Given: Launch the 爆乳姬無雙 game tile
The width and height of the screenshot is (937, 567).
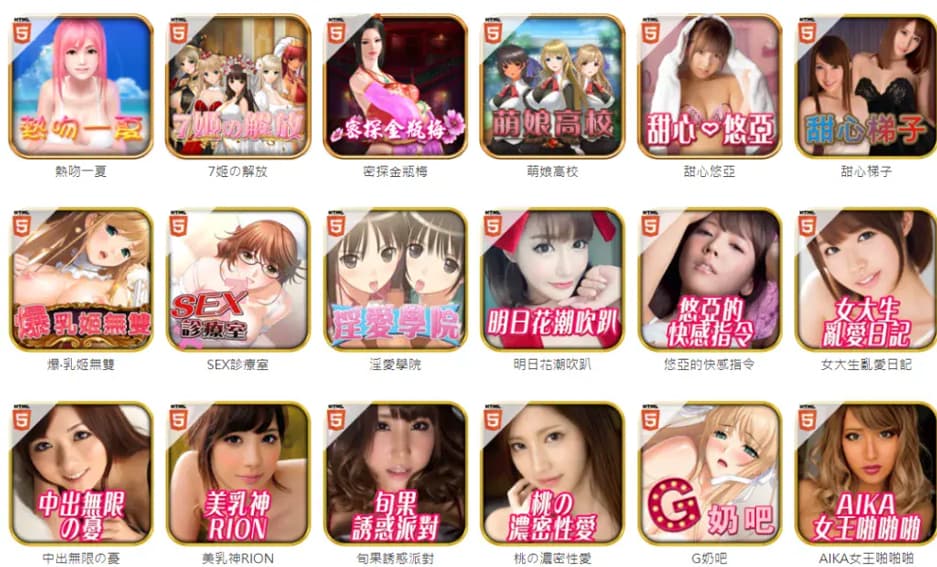Looking at the screenshot, I should click(81, 280).
